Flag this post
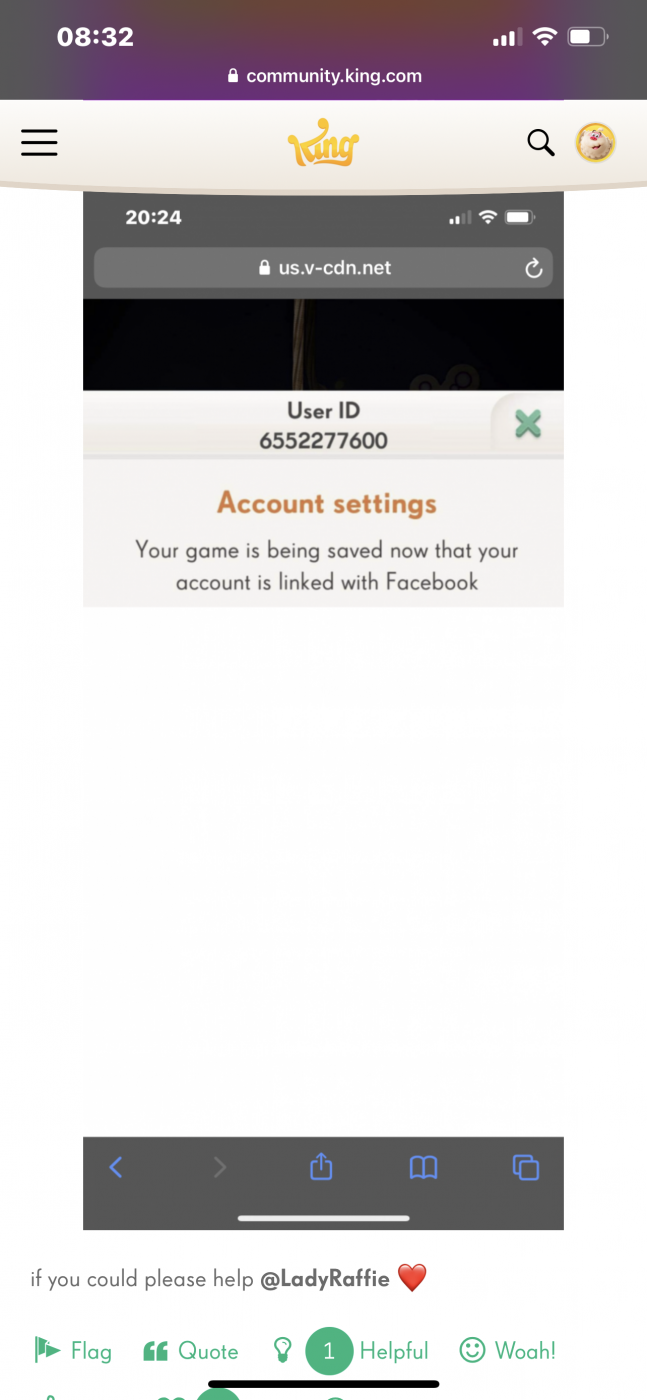Screen dimensions: 647x1400 pyautogui.click(x=73, y=1351)
